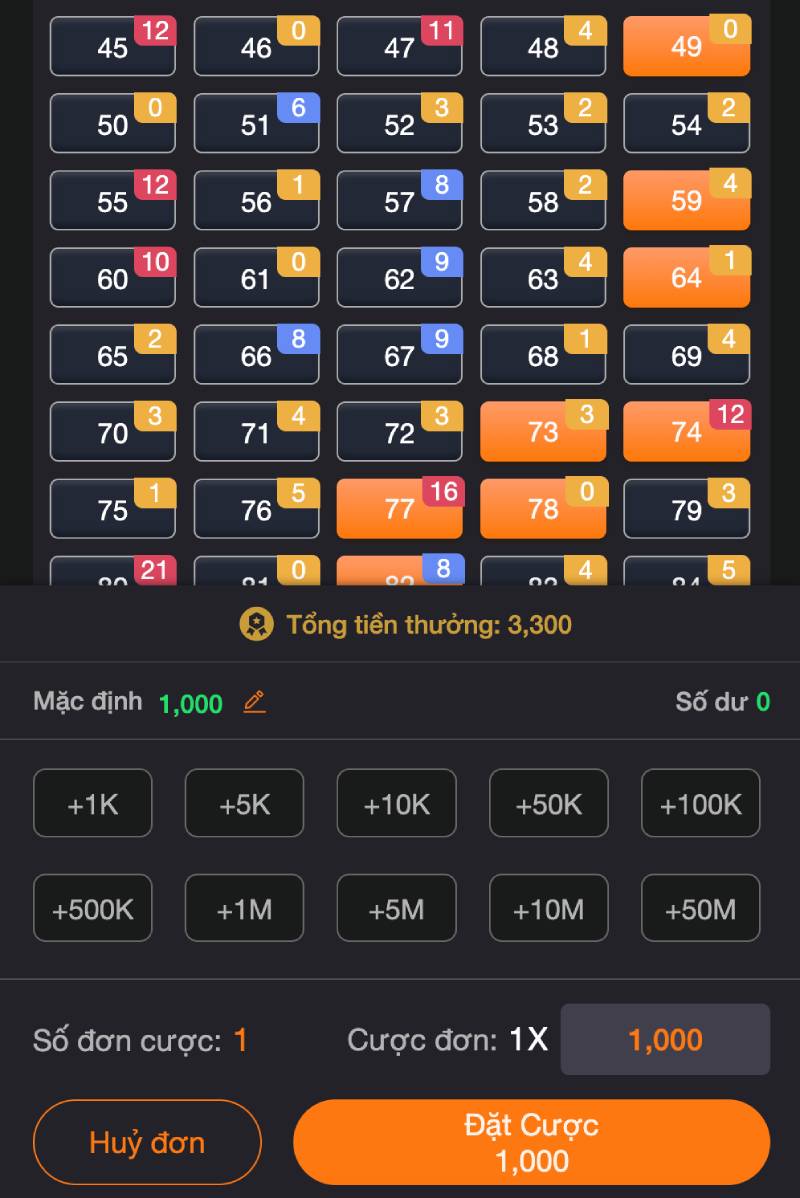The width and height of the screenshot is (800, 1198).
Task: Add +1K to the bet
Action: [x=93, y=803]
